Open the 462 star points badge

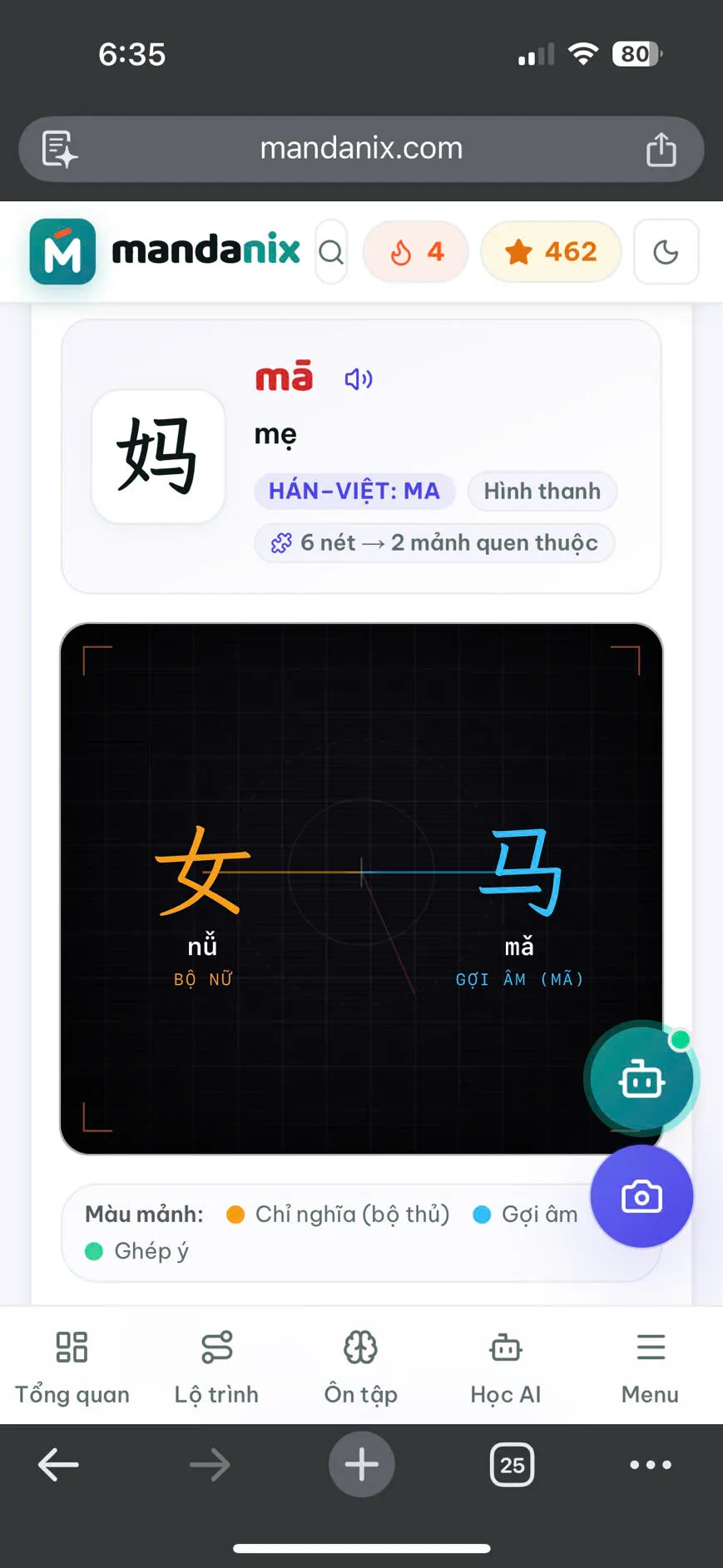551,252
